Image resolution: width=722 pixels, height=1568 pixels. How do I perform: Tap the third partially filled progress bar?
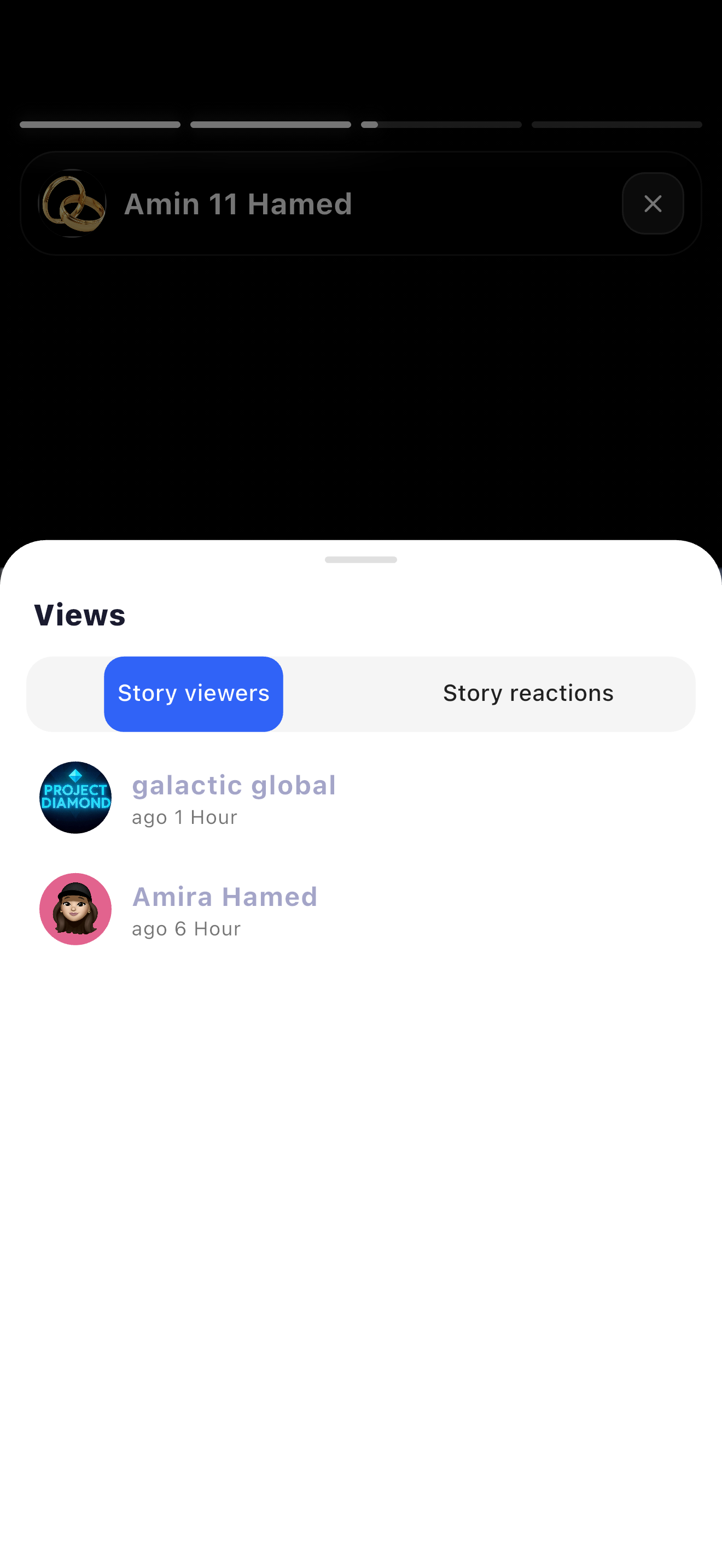441,124
